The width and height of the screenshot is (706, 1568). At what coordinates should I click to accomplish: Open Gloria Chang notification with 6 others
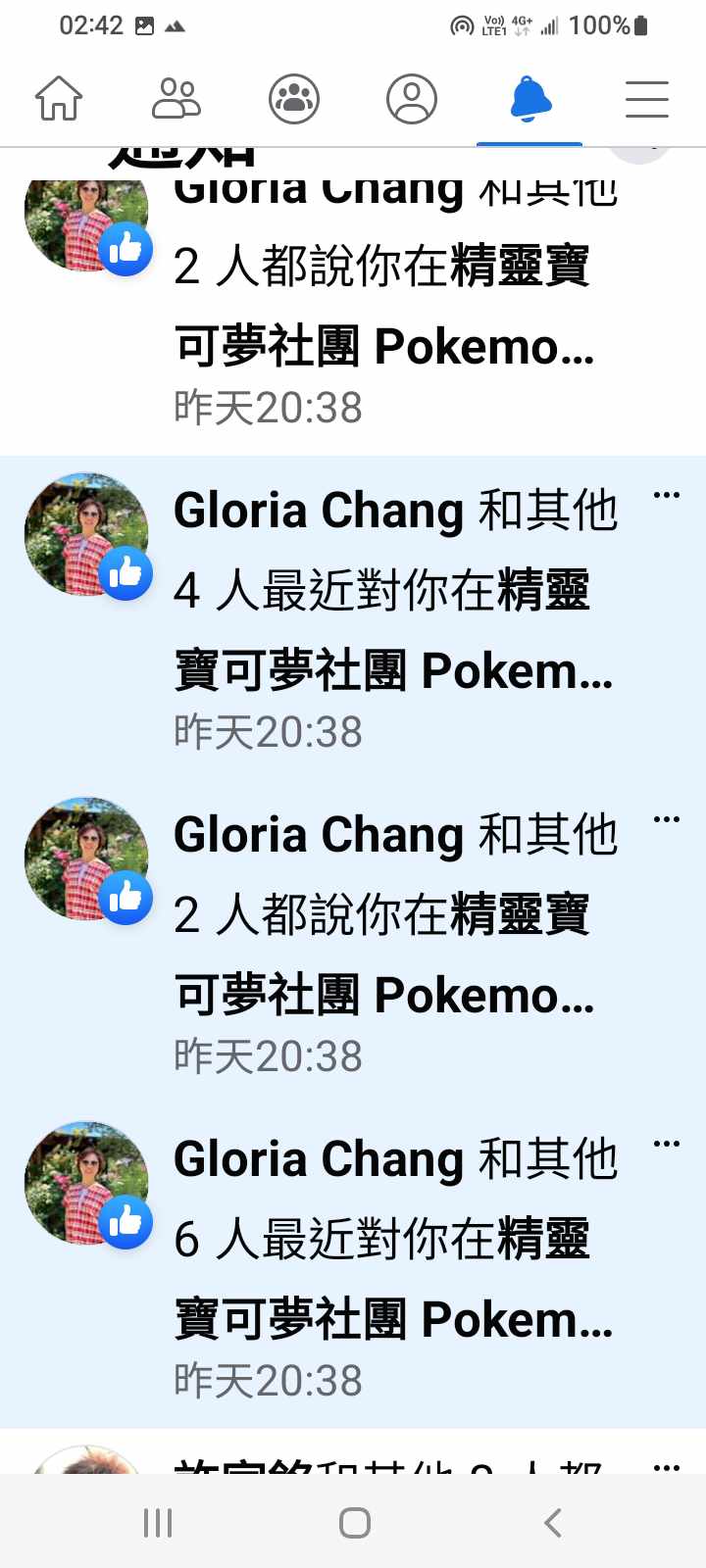pos(392,1266)
